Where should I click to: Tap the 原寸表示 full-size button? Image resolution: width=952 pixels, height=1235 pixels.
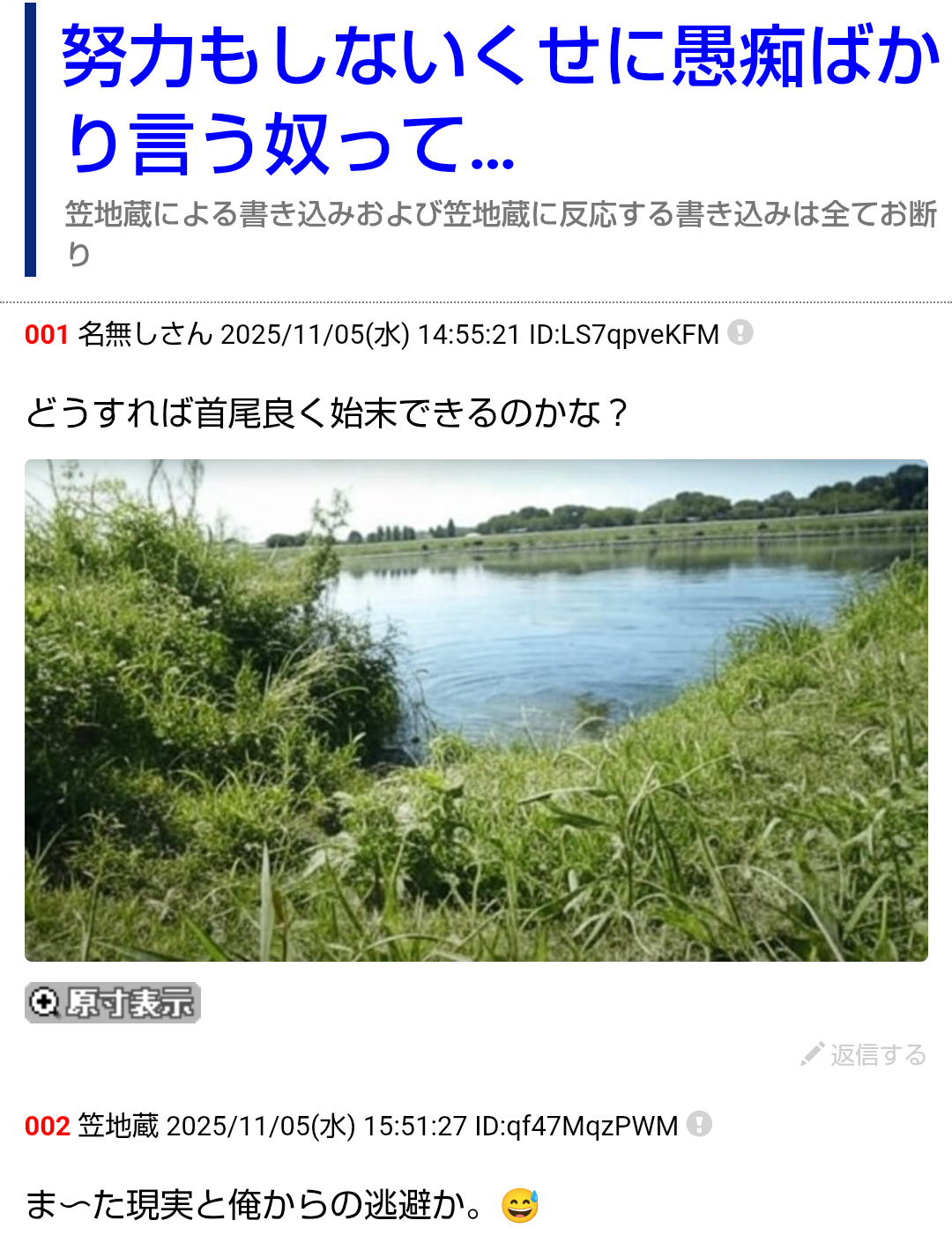[x=113, y=1002]
